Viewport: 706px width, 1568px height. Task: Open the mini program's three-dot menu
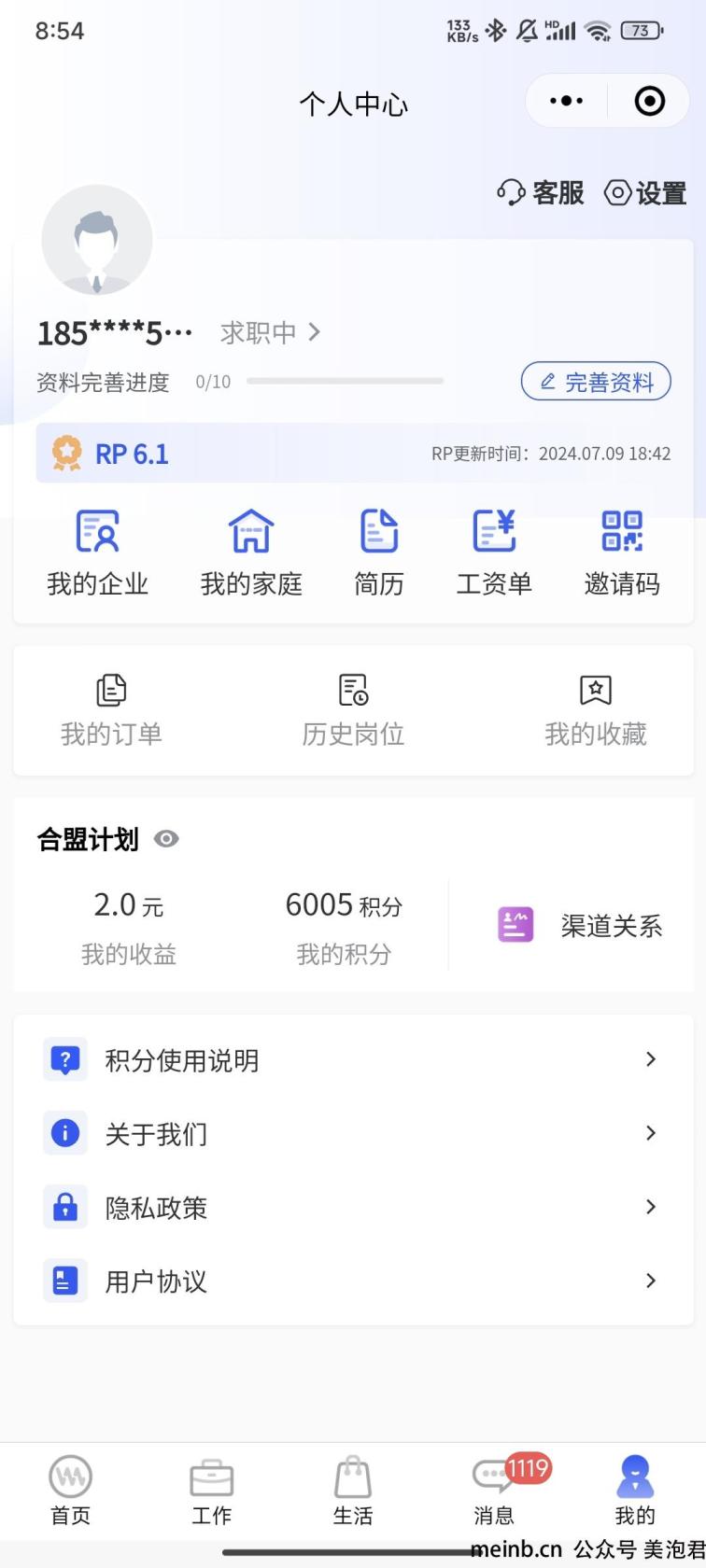click(x=566, y=101)
